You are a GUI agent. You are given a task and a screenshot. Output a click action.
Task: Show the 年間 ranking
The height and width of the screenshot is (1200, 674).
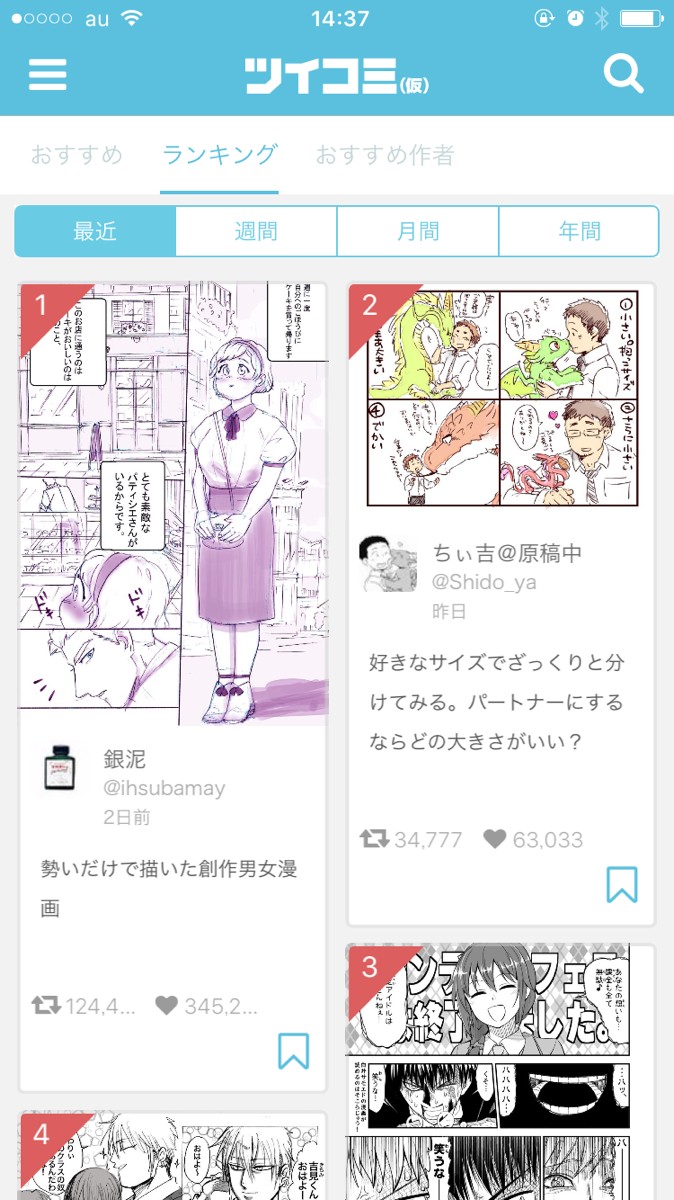tap(579, 232)
